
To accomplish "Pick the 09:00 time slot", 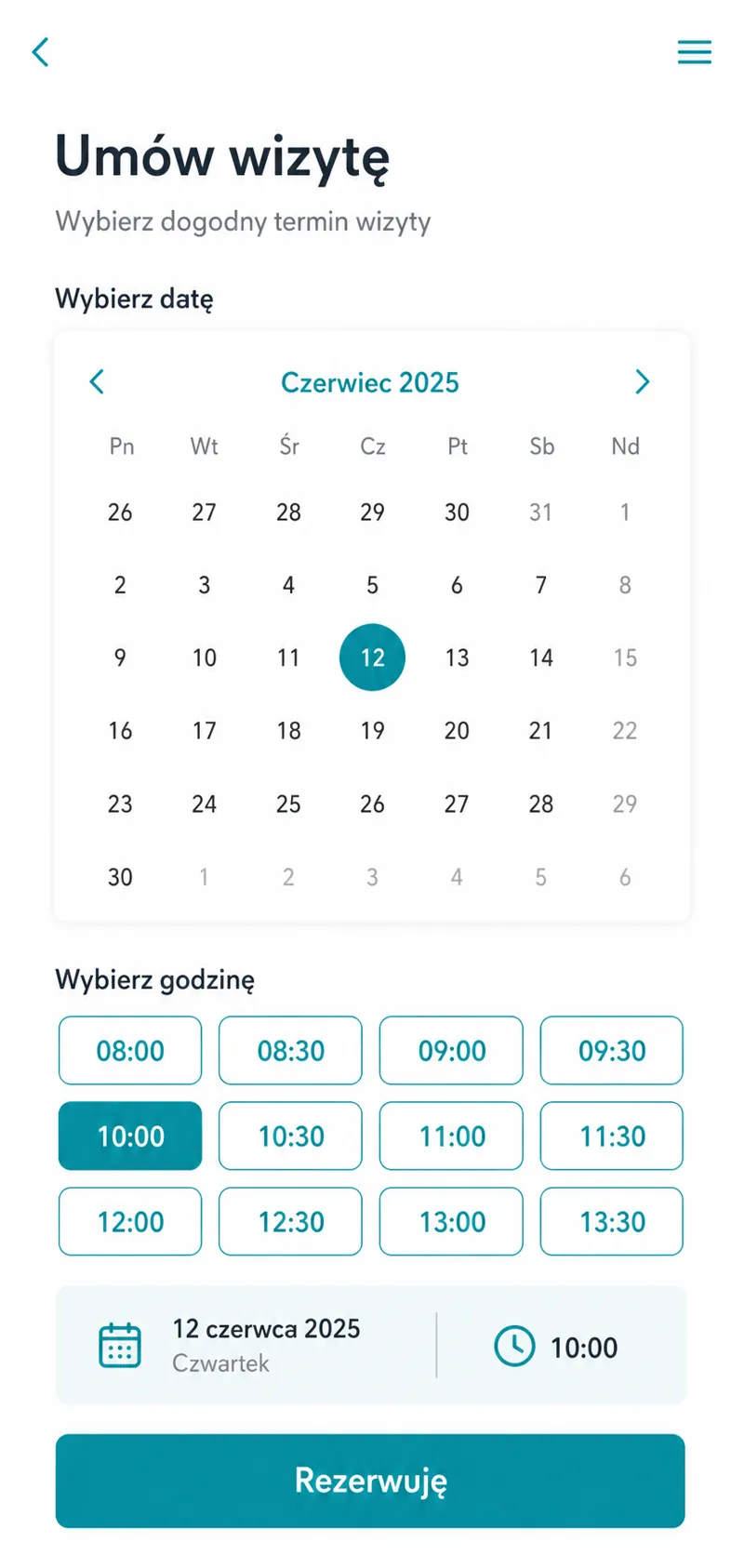I will click(451, 1051).
